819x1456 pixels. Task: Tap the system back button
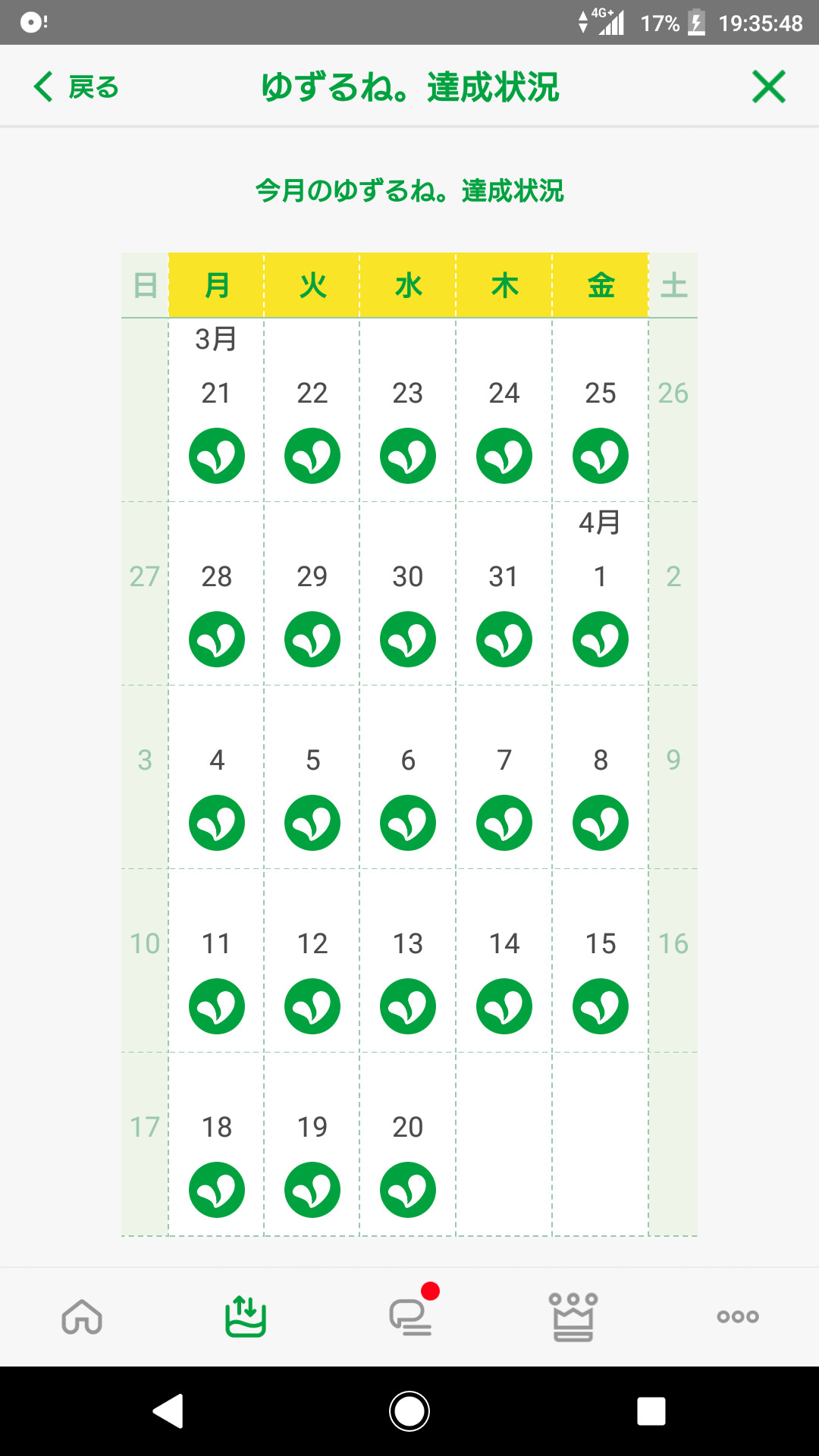coord(168,1411)
